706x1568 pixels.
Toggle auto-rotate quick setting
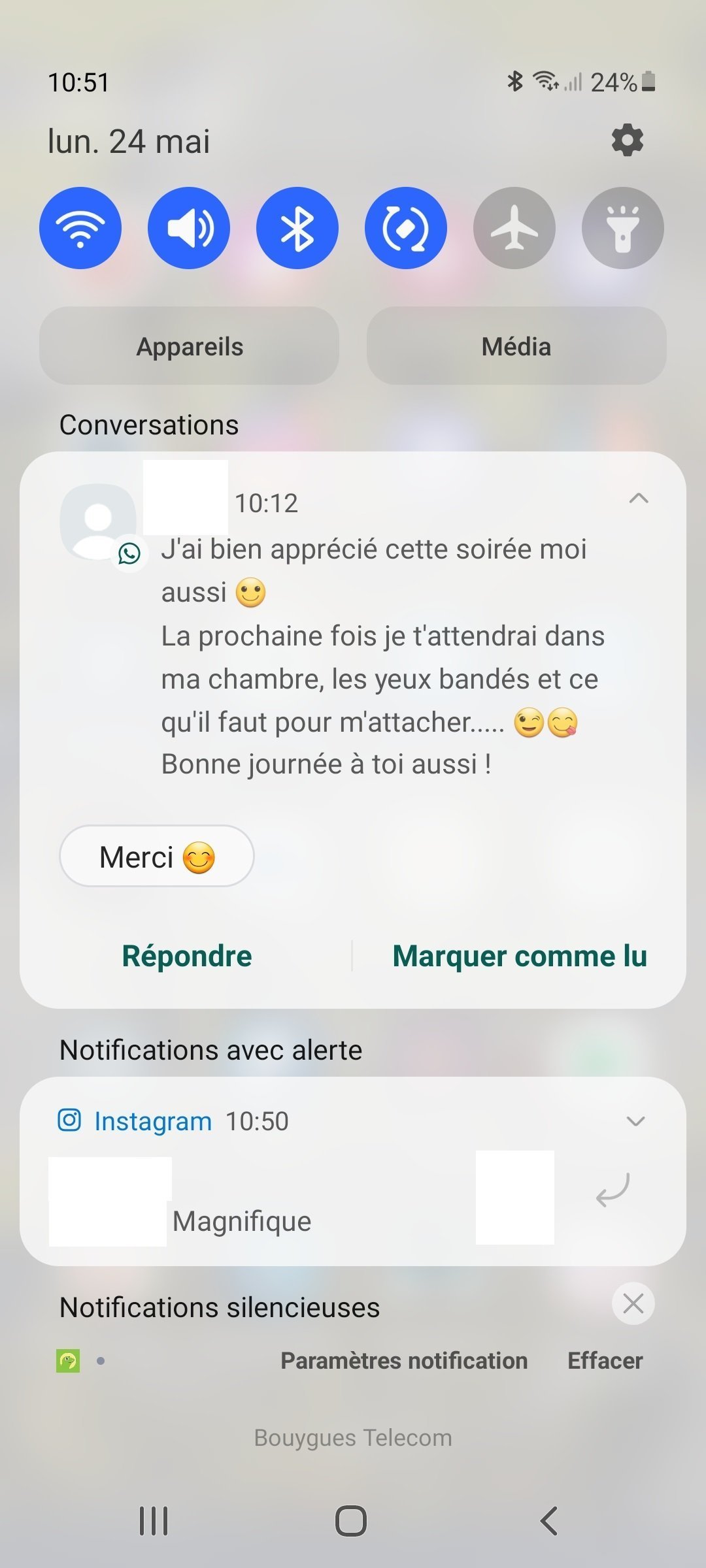[x=406, y=228]
